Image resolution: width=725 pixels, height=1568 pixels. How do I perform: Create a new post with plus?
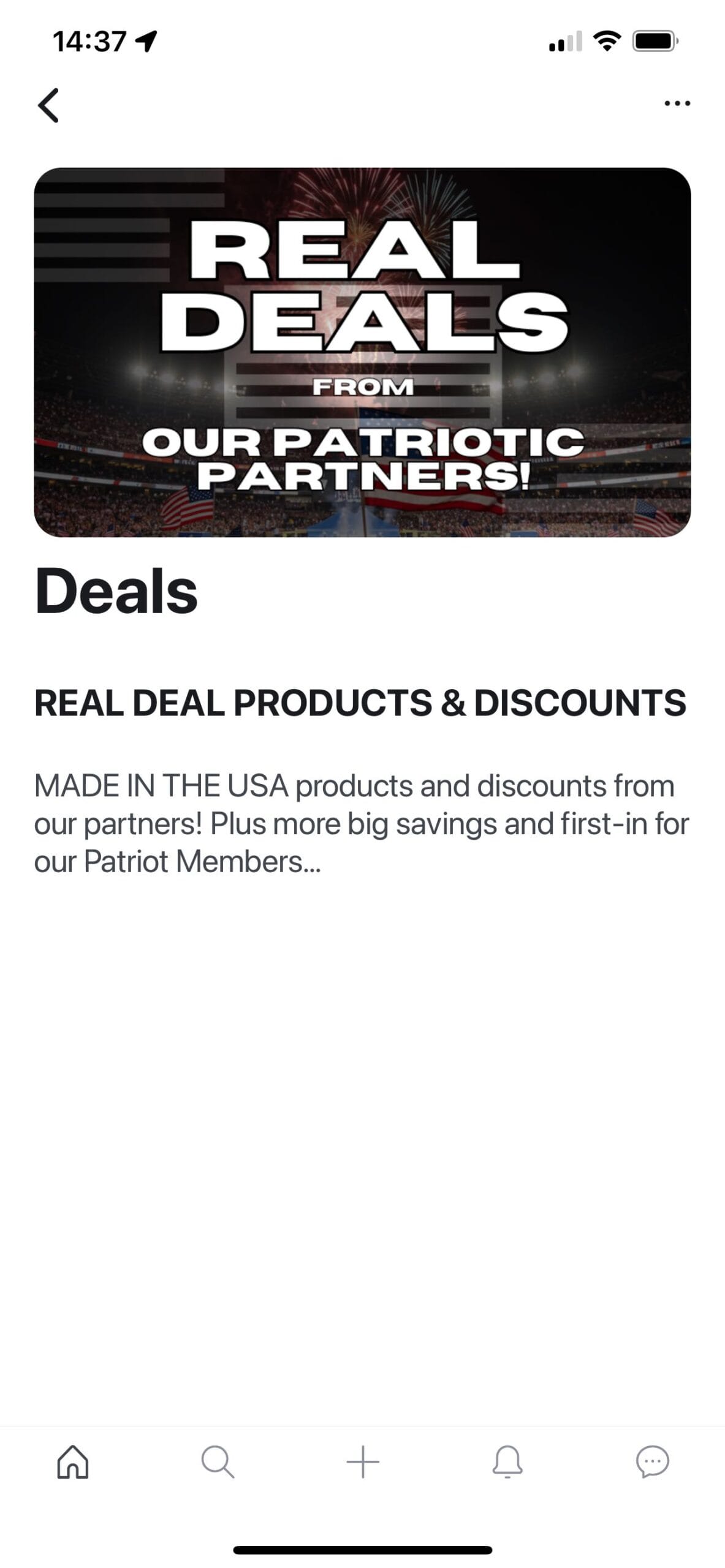(363, 1461)
